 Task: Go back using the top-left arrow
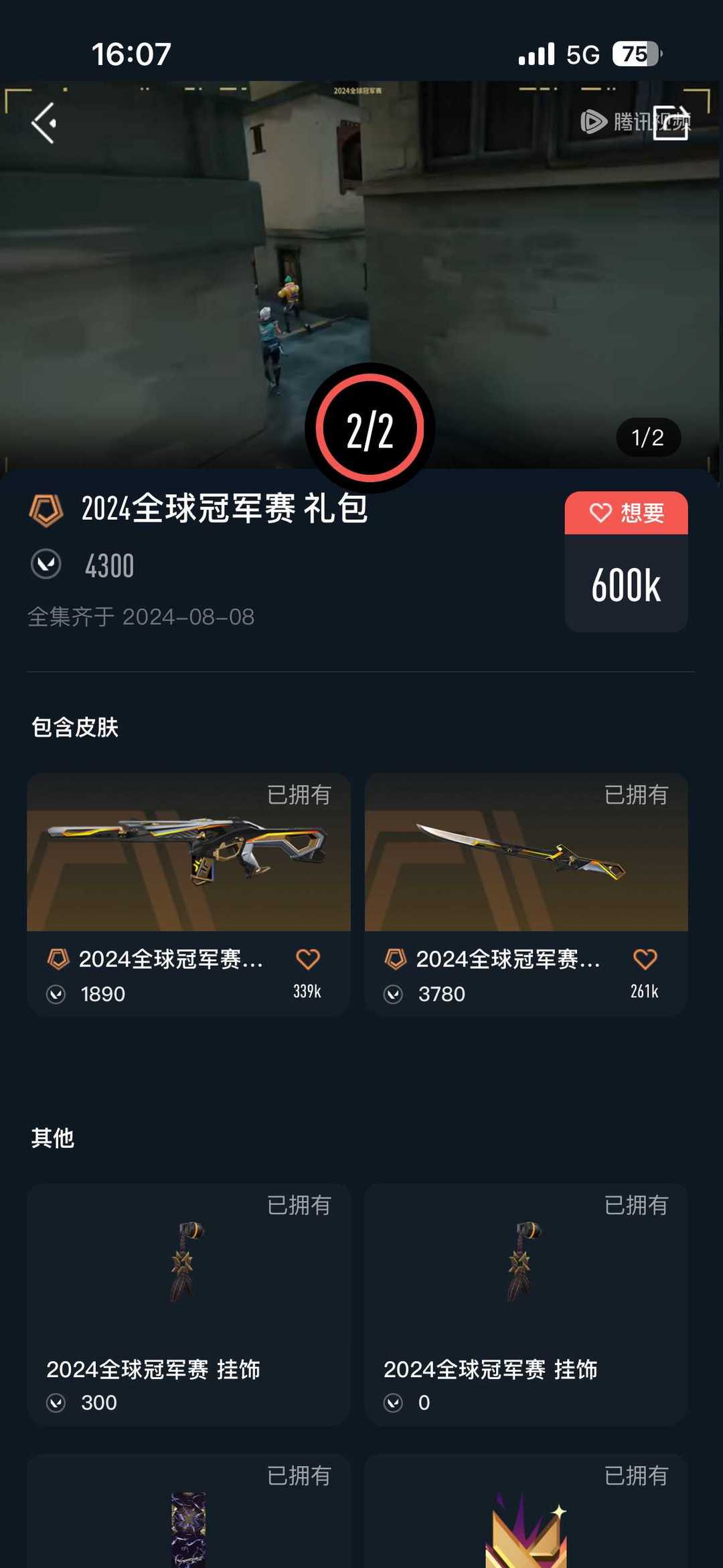click(44, 123)
